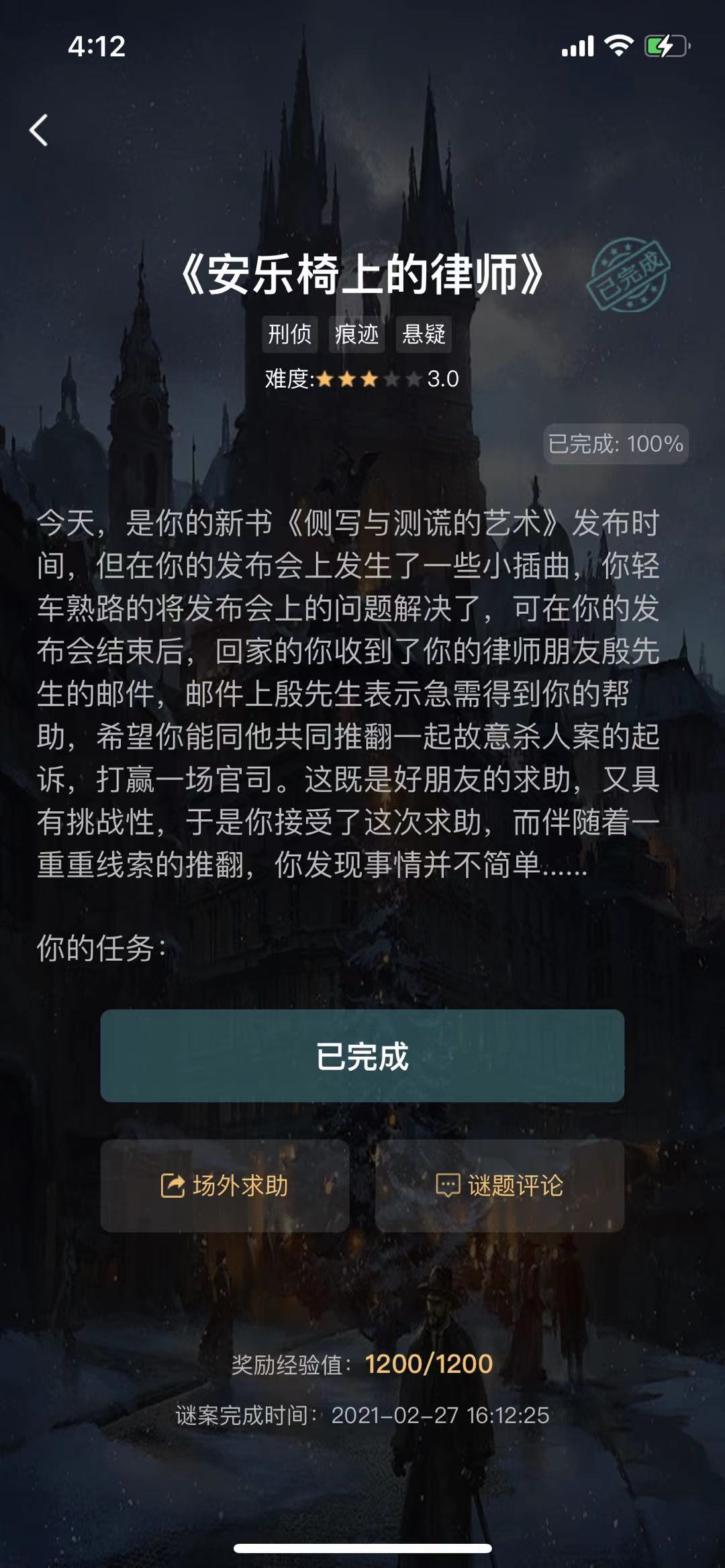Select the 刑侦 tag

(x=289, y=334)
